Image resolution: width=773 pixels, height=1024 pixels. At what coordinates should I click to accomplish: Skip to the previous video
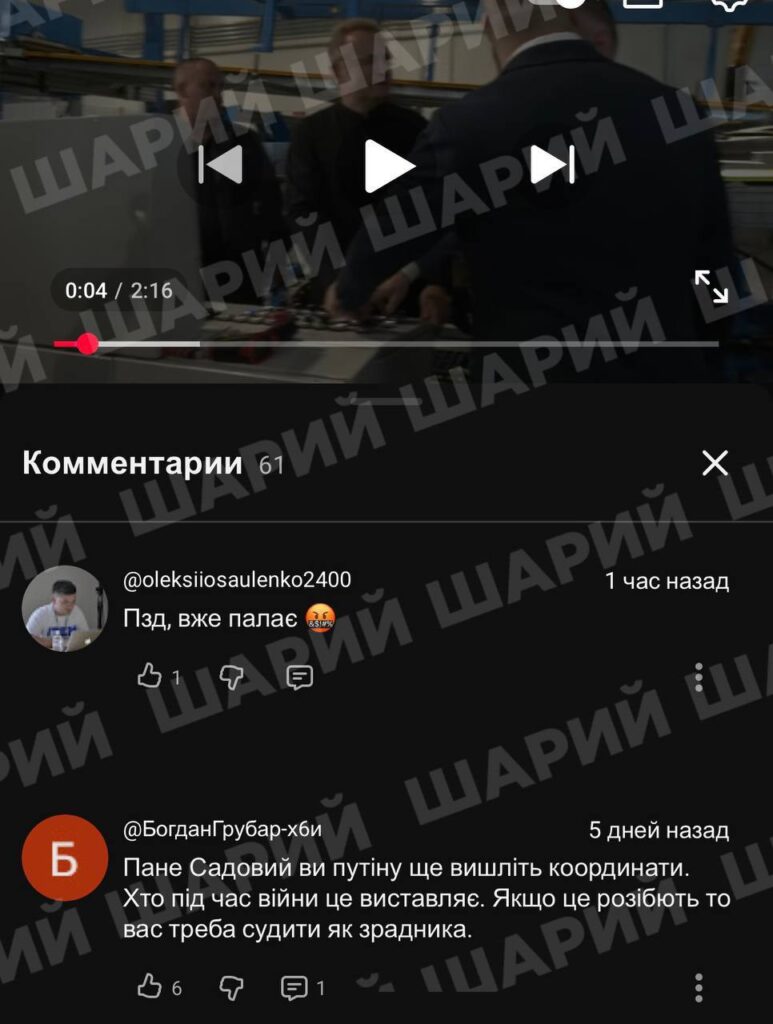point(221,165)
